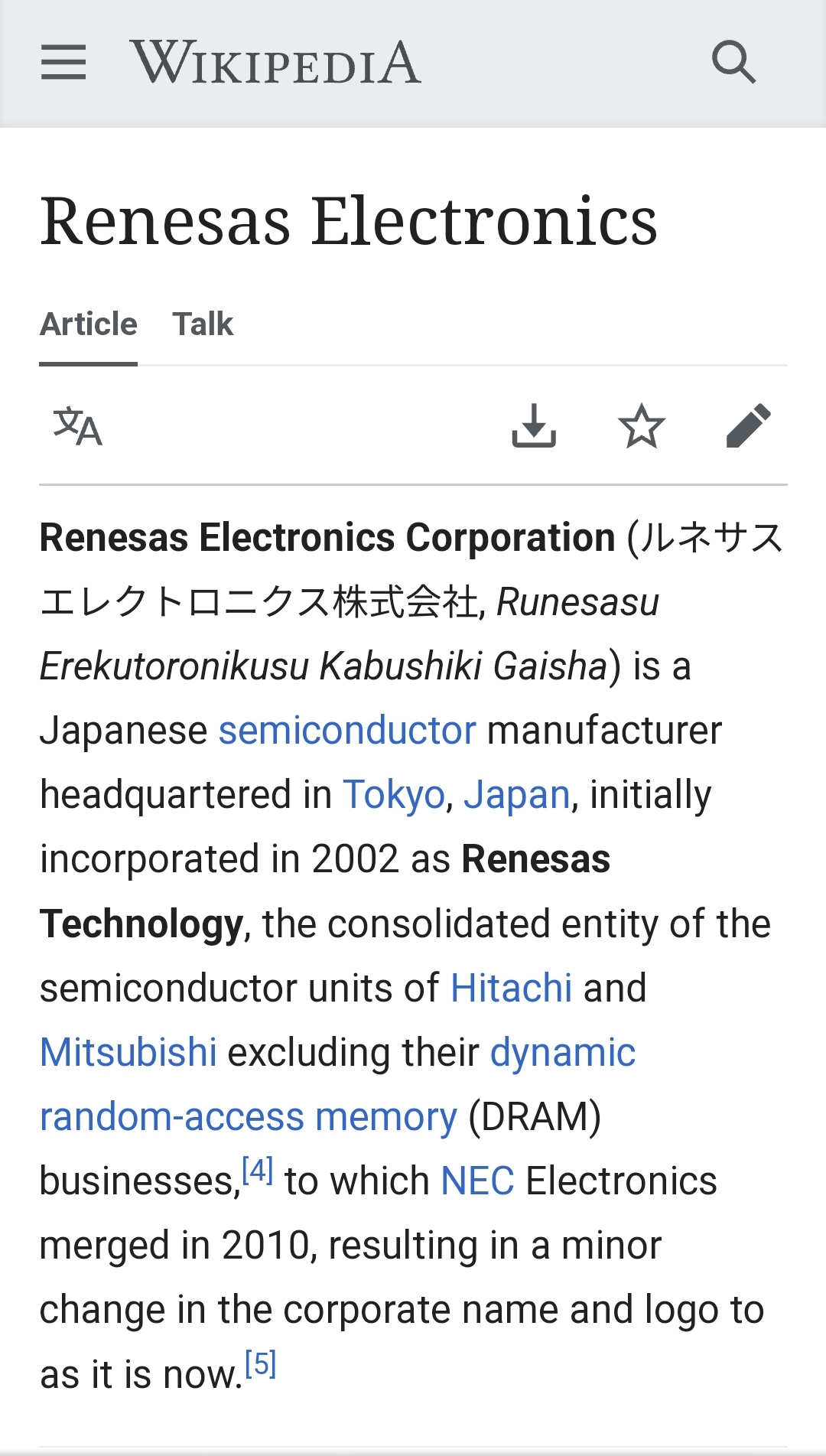Add article to watchlist star
Image resolution: width=826 pixels, height=1456 pixels.
(641, 425)
